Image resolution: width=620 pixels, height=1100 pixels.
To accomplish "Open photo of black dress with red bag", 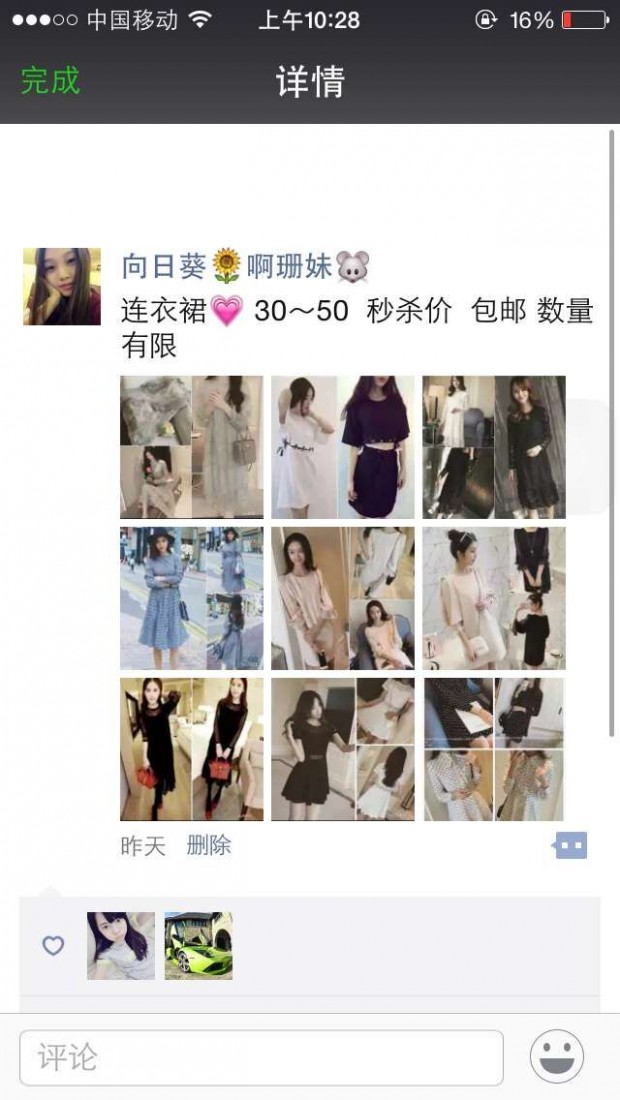I will pos(192,749).
